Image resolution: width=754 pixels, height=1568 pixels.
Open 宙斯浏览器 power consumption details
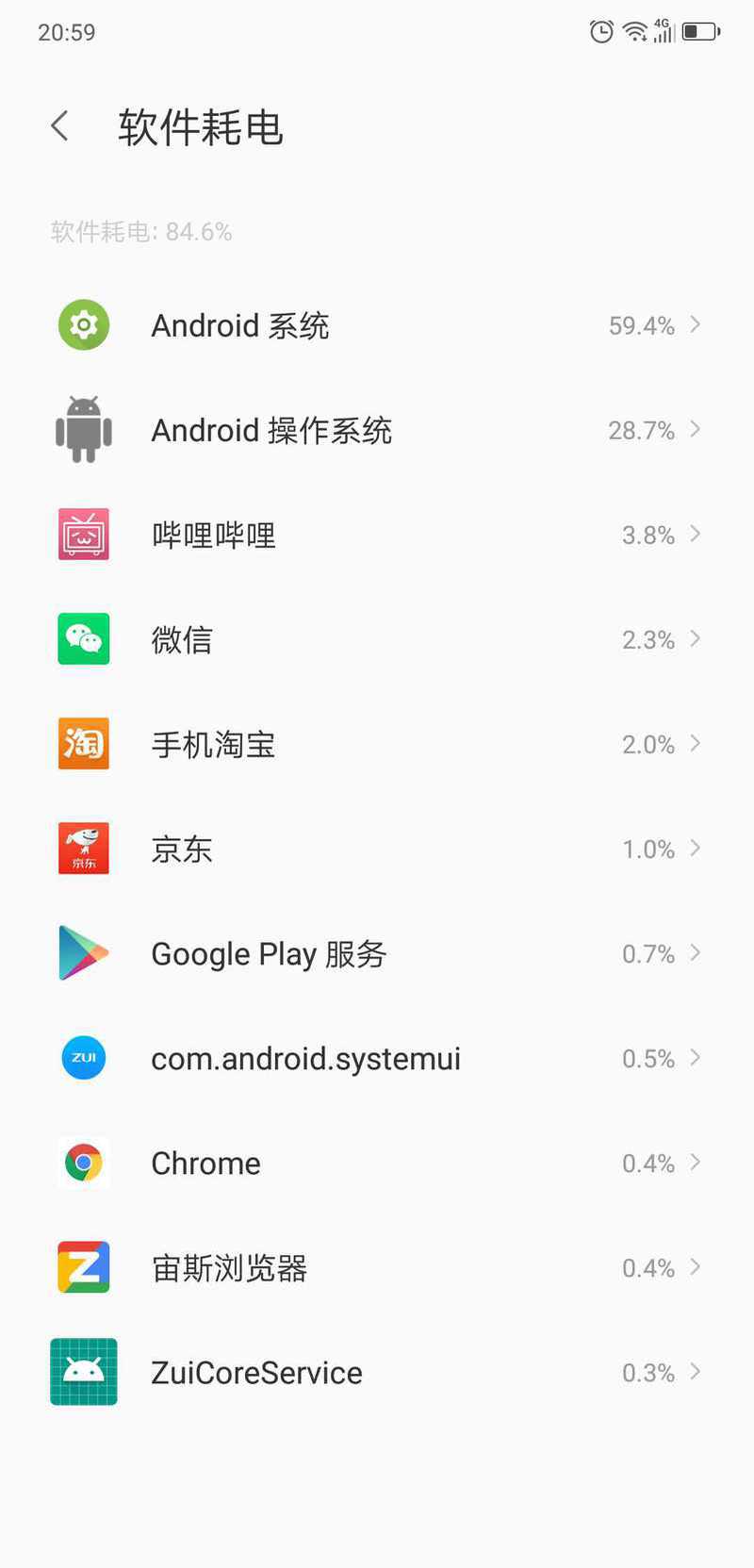point(377,1267)
